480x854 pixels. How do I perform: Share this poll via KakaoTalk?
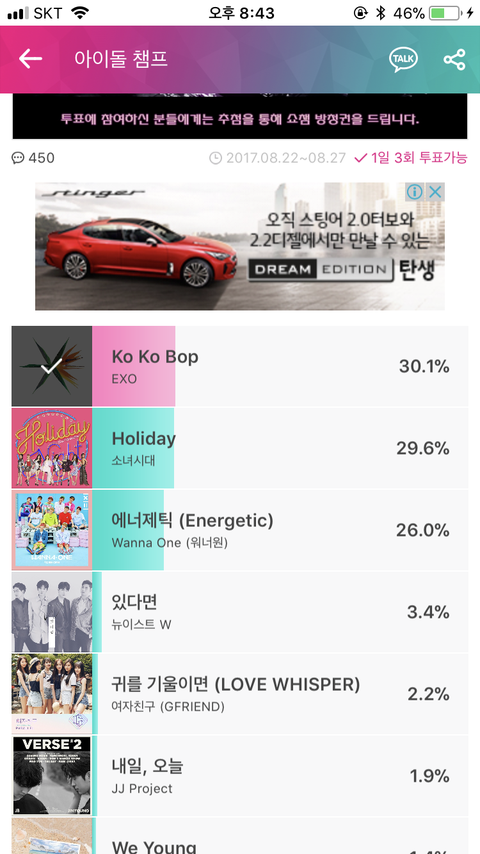tap(403, 59)
